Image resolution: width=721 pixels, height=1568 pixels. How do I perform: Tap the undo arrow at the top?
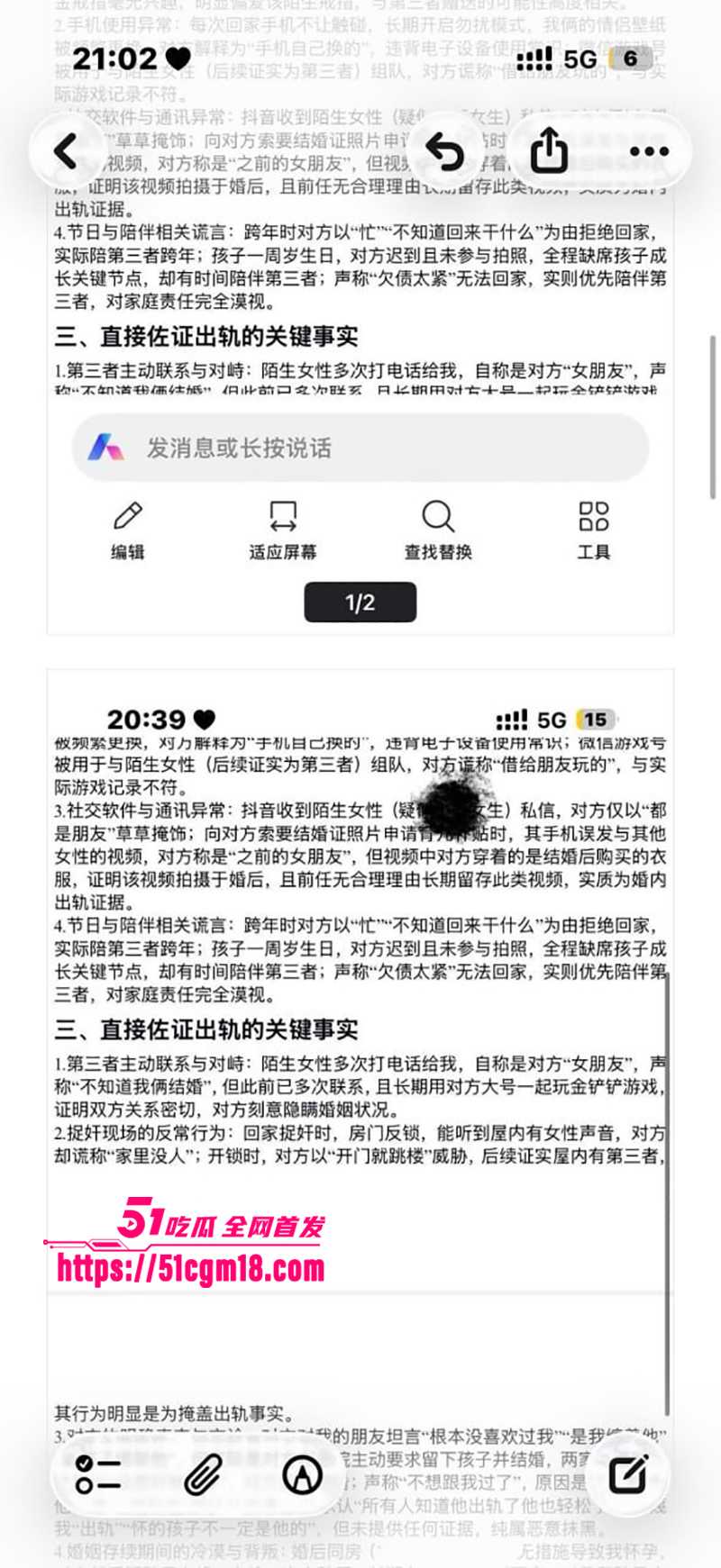click(443, 151)
